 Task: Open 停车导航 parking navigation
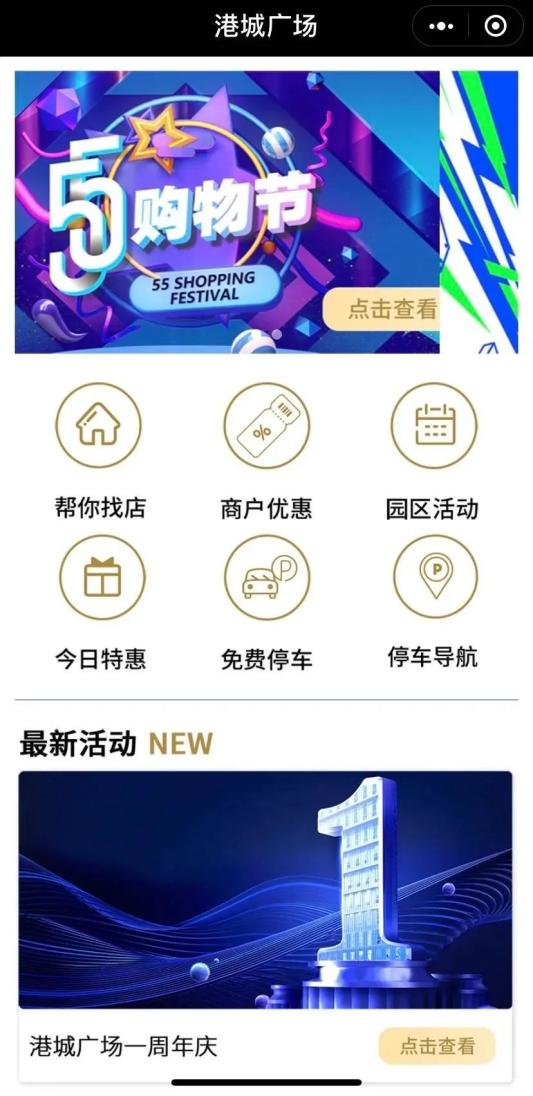(434, 602)
